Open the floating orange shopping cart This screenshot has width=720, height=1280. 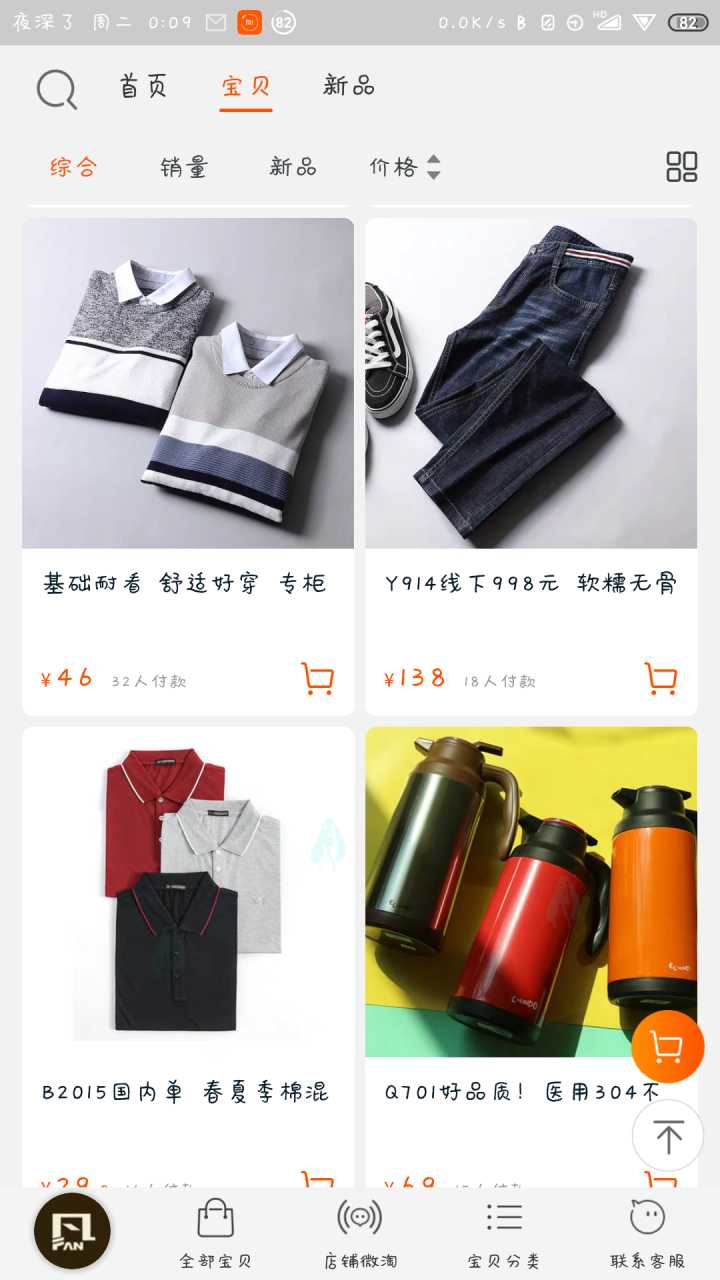click(x=667, y=1046)
